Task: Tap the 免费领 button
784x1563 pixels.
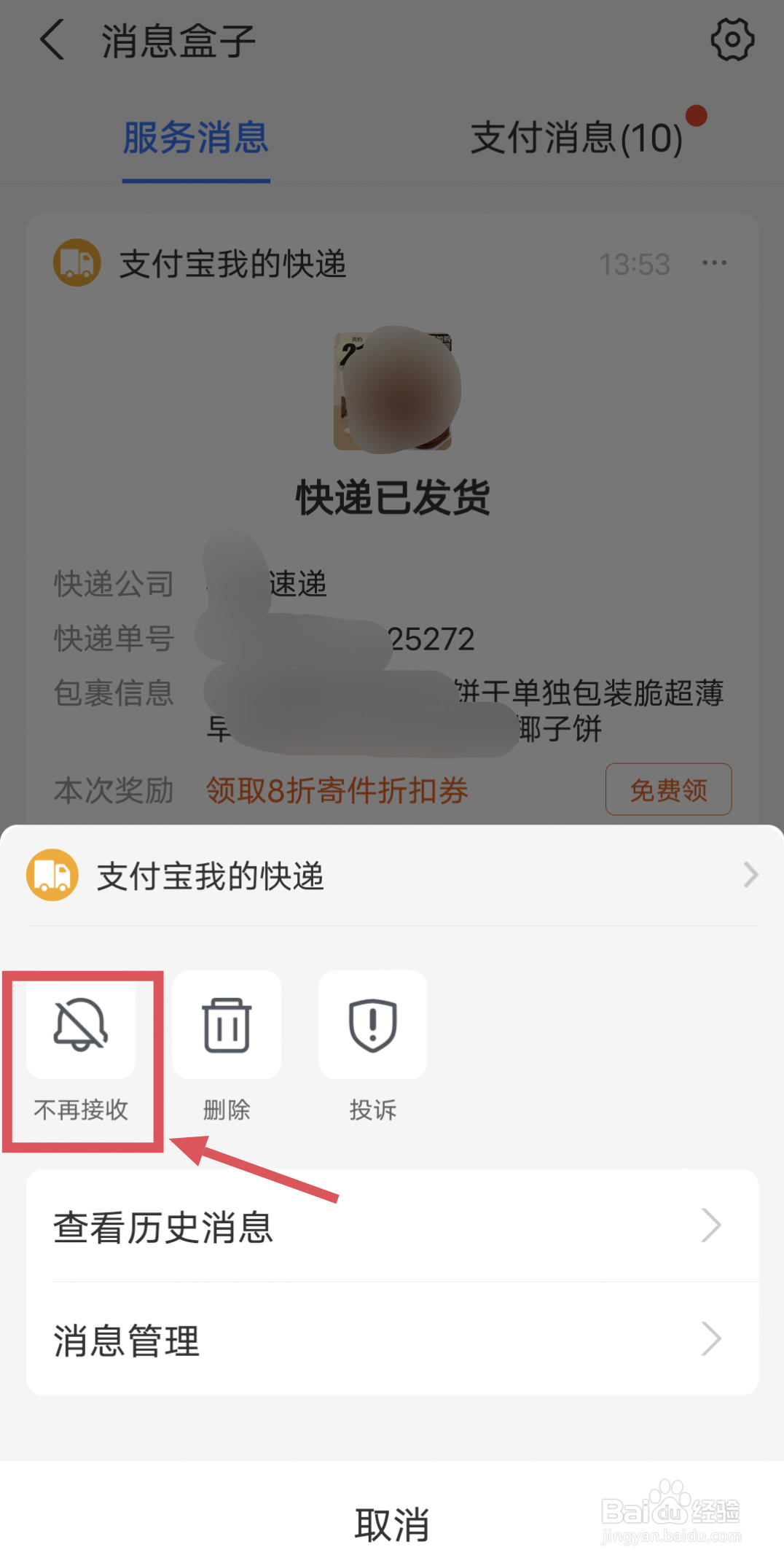Action: coord(668,790)
